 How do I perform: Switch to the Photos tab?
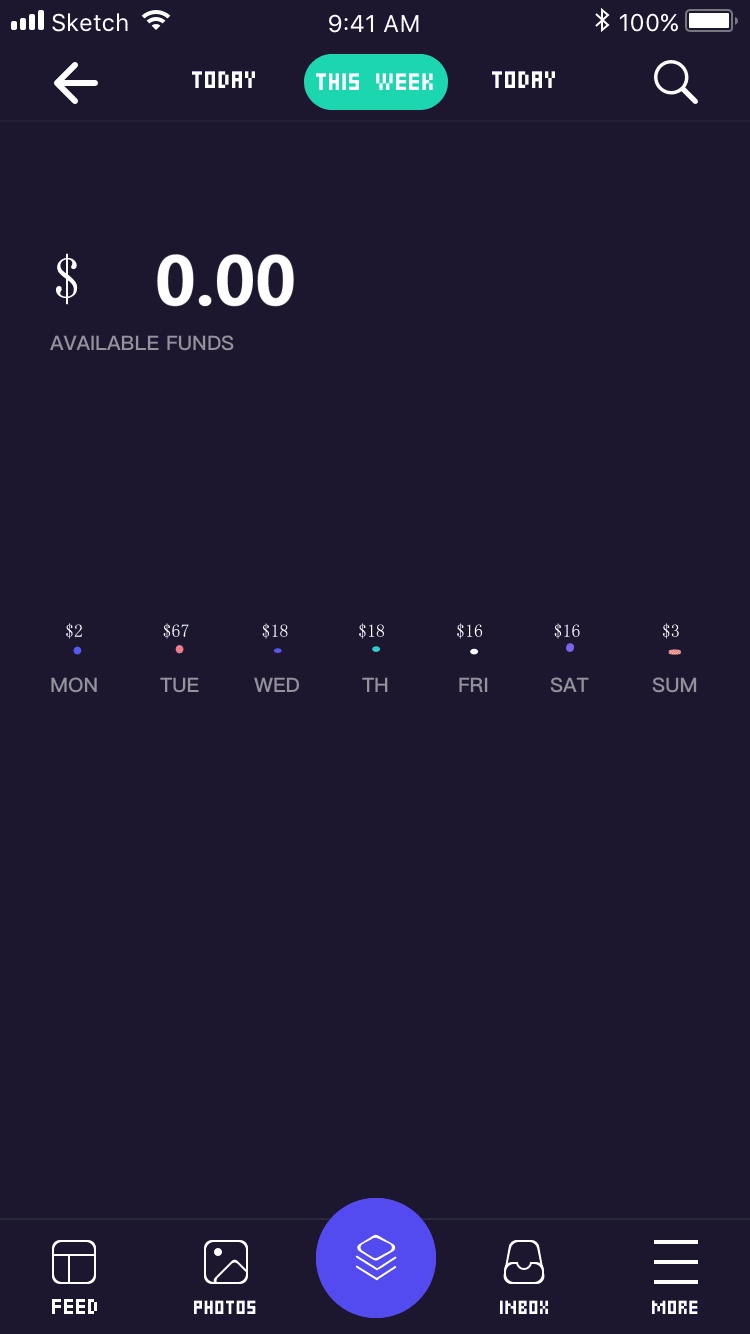pos(225,1277)
